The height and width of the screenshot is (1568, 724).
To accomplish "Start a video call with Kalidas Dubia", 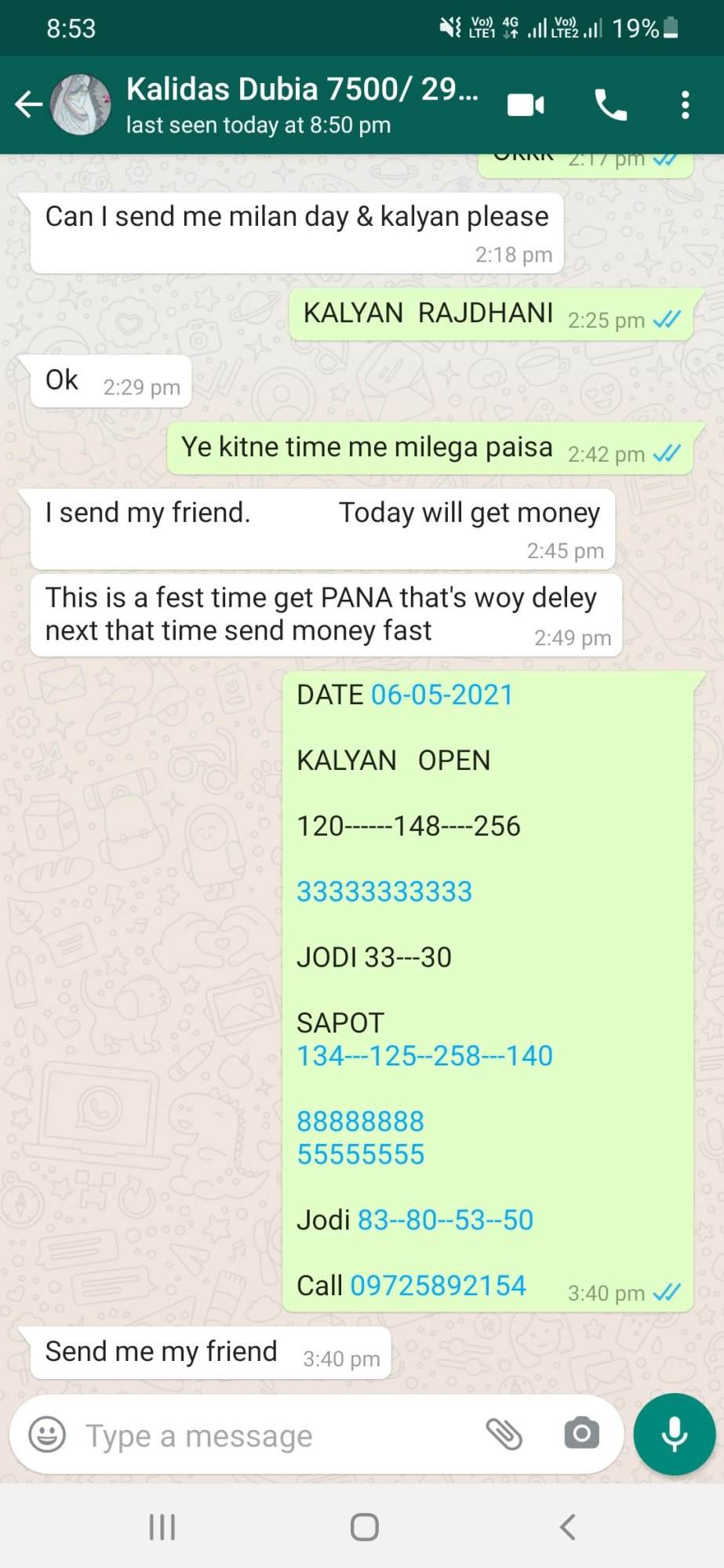I will pos(526,105).
